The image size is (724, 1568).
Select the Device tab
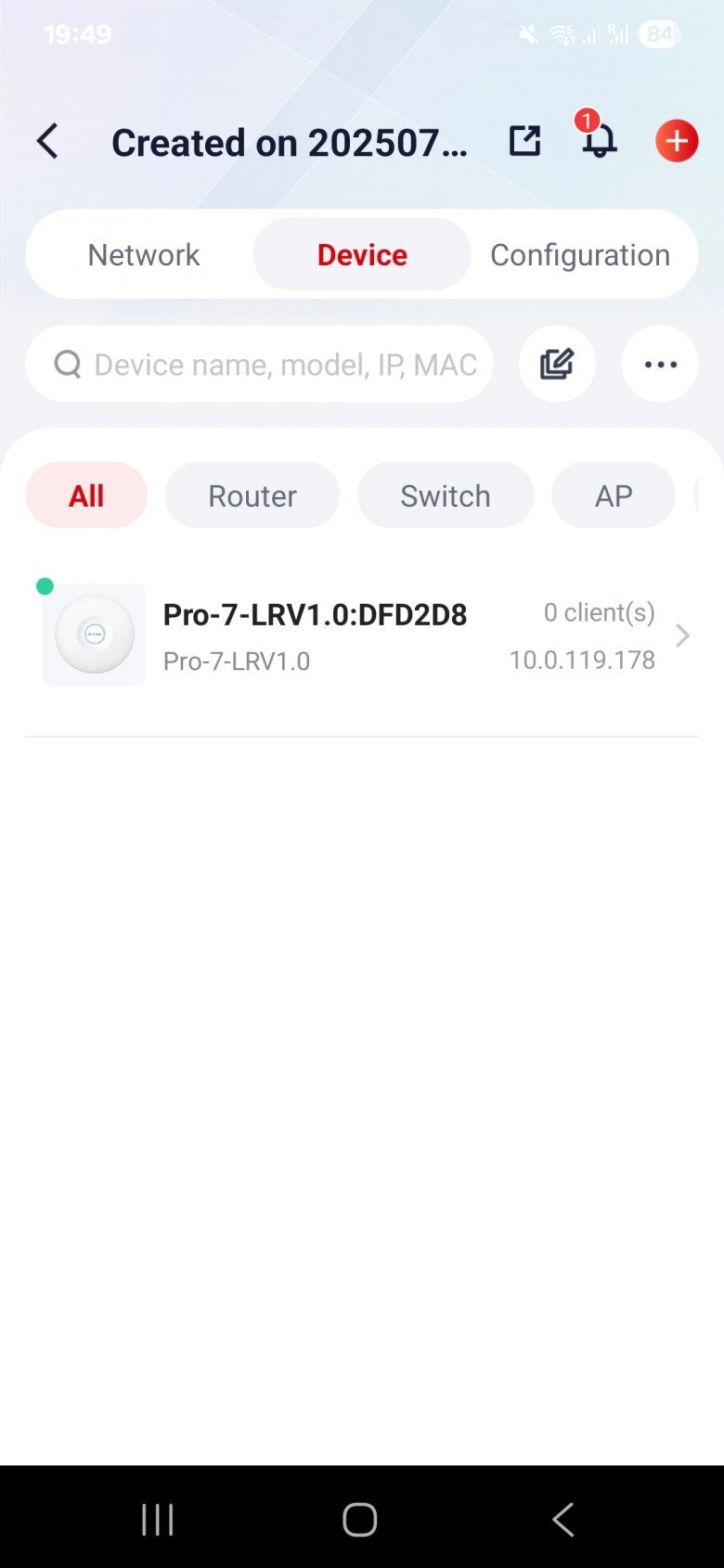(362, 254)
